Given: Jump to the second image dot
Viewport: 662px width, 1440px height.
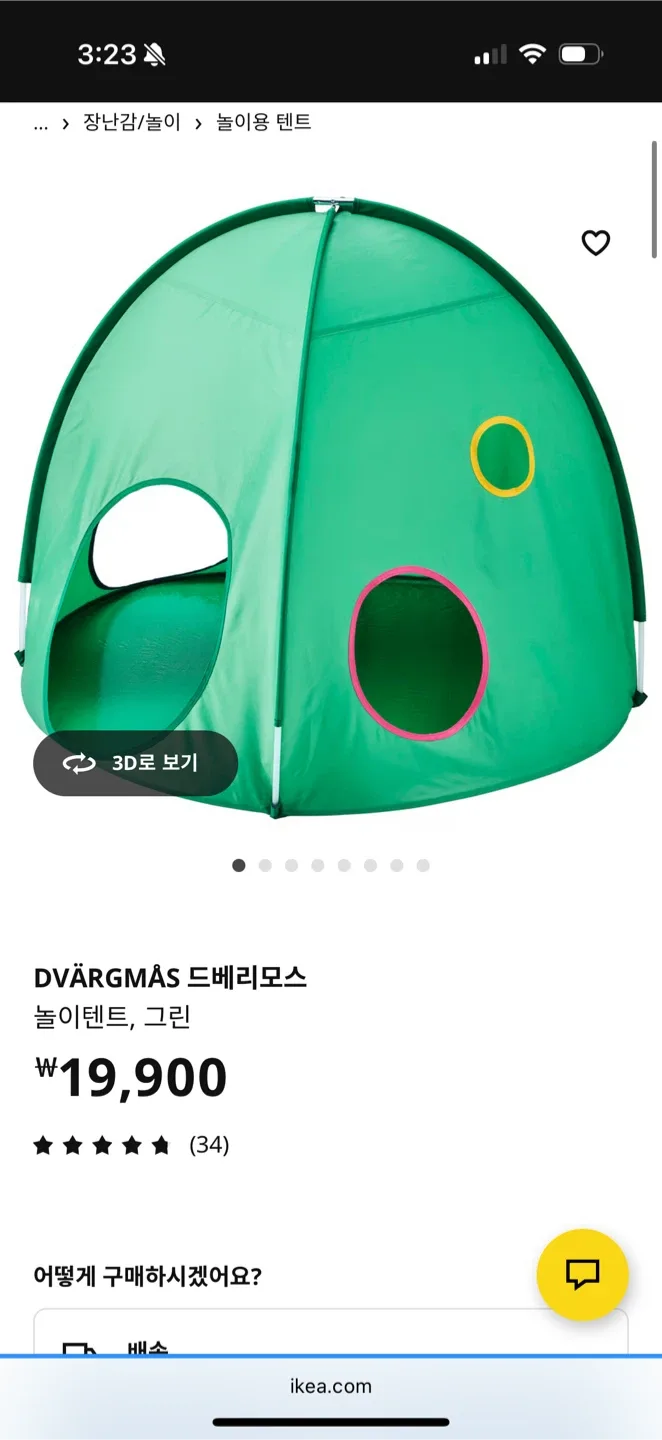Looking at the screenshot, I should coord(265,866).
